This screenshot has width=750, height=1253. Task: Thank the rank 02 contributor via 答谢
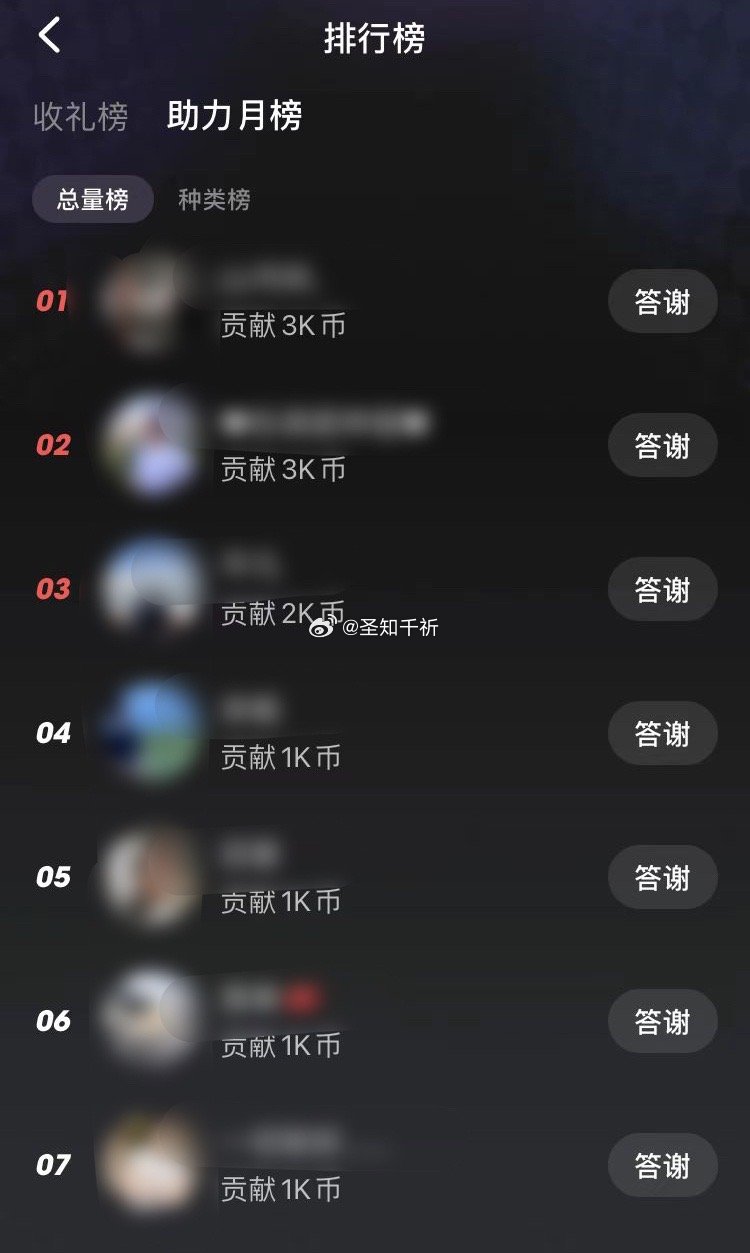coord(662,445)
